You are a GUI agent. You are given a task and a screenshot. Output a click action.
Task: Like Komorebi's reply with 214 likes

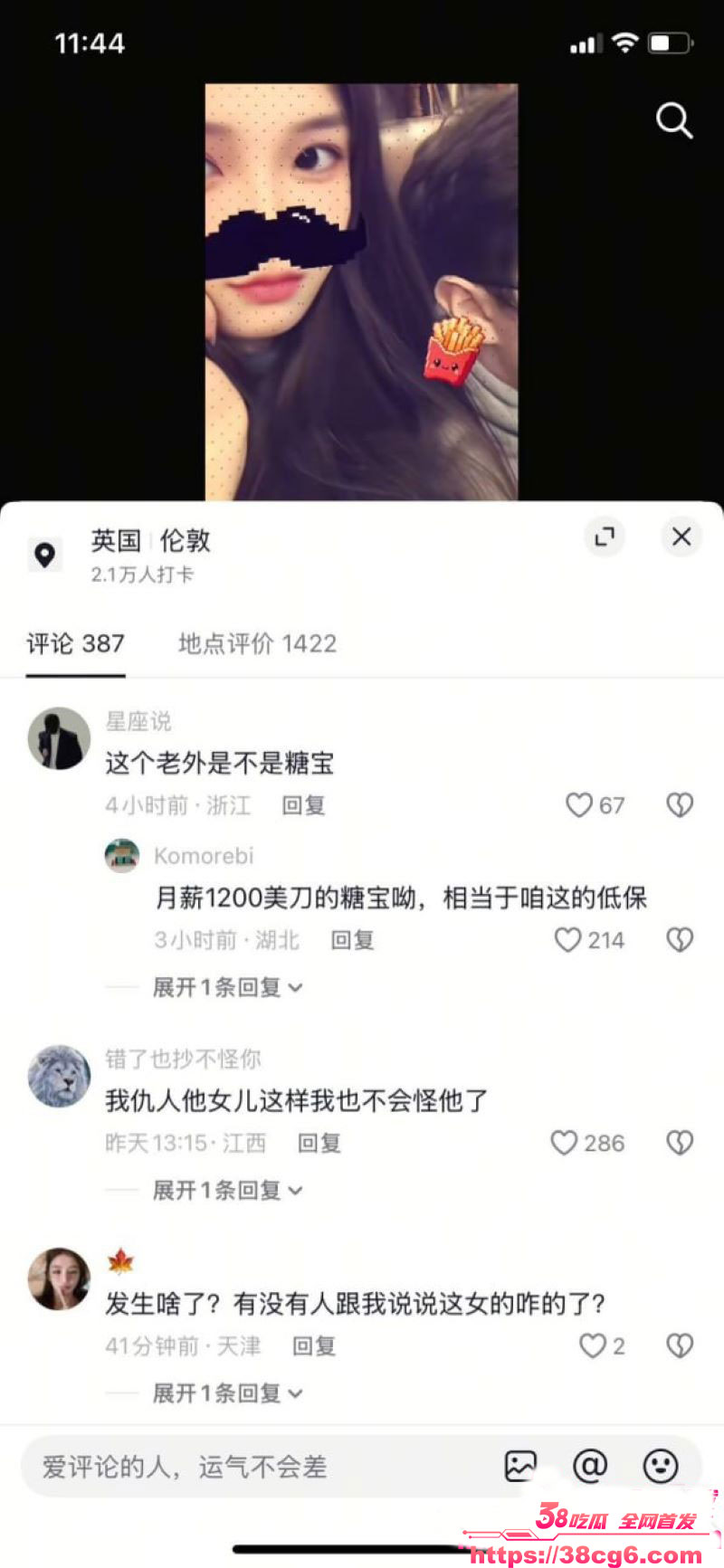(x=567, y=939)
